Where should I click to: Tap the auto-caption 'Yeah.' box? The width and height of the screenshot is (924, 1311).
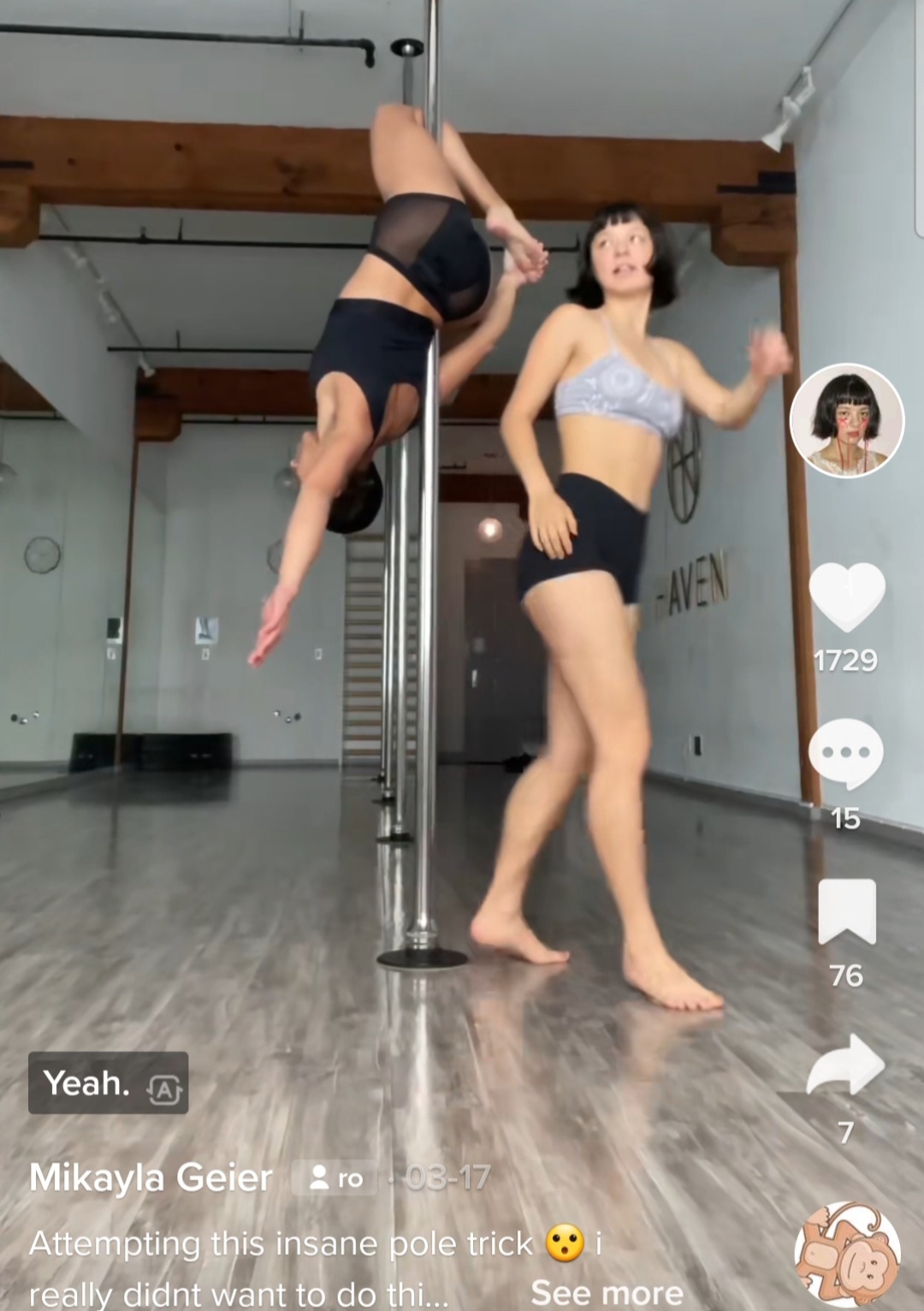[x=108, y=1083]
